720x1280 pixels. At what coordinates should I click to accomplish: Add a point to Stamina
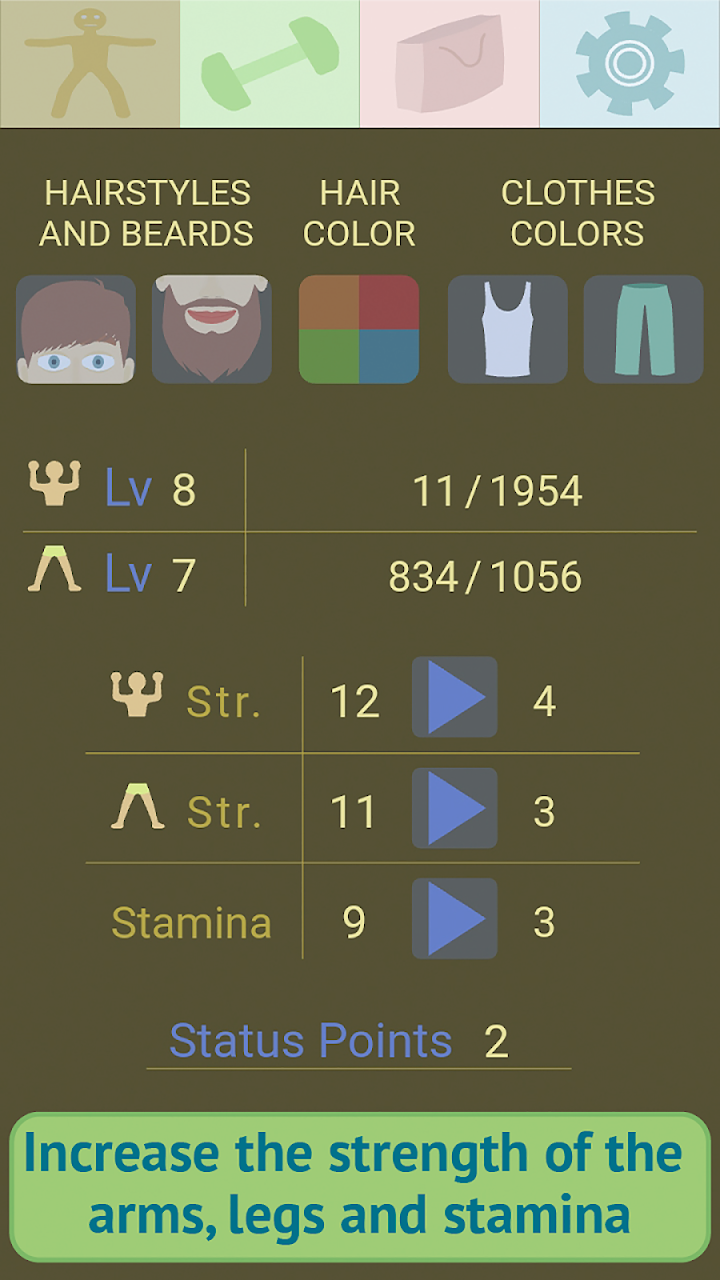[455, 918]
